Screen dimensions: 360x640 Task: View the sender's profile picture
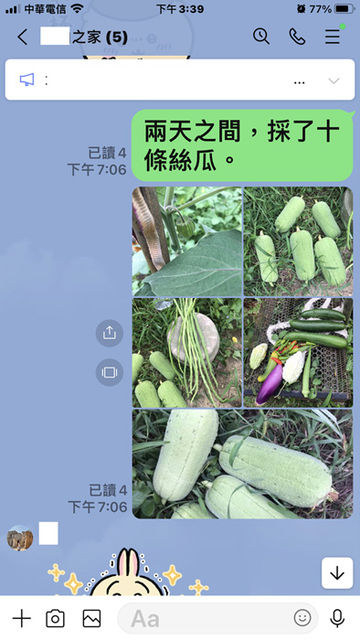coord(20,538)
